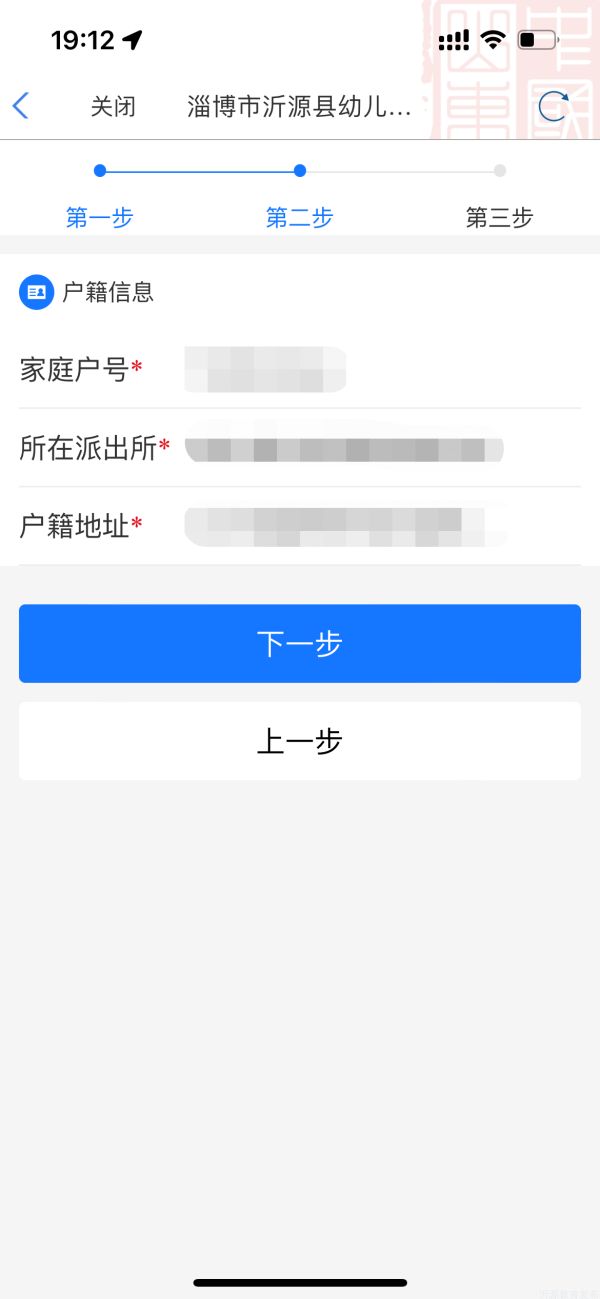Continue with the 下一步 button
The image size is (600, 1299).
(300, 644)
